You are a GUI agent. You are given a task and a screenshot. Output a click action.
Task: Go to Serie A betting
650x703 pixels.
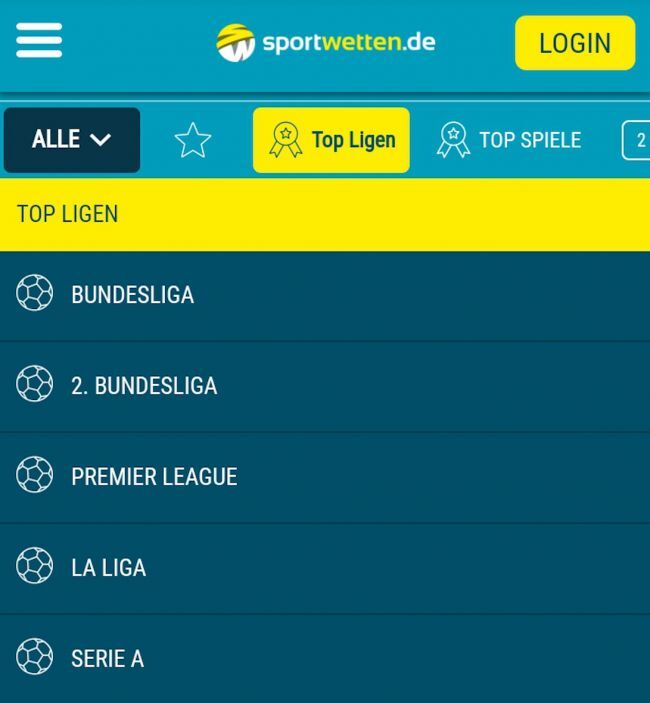tap(107, 659)
